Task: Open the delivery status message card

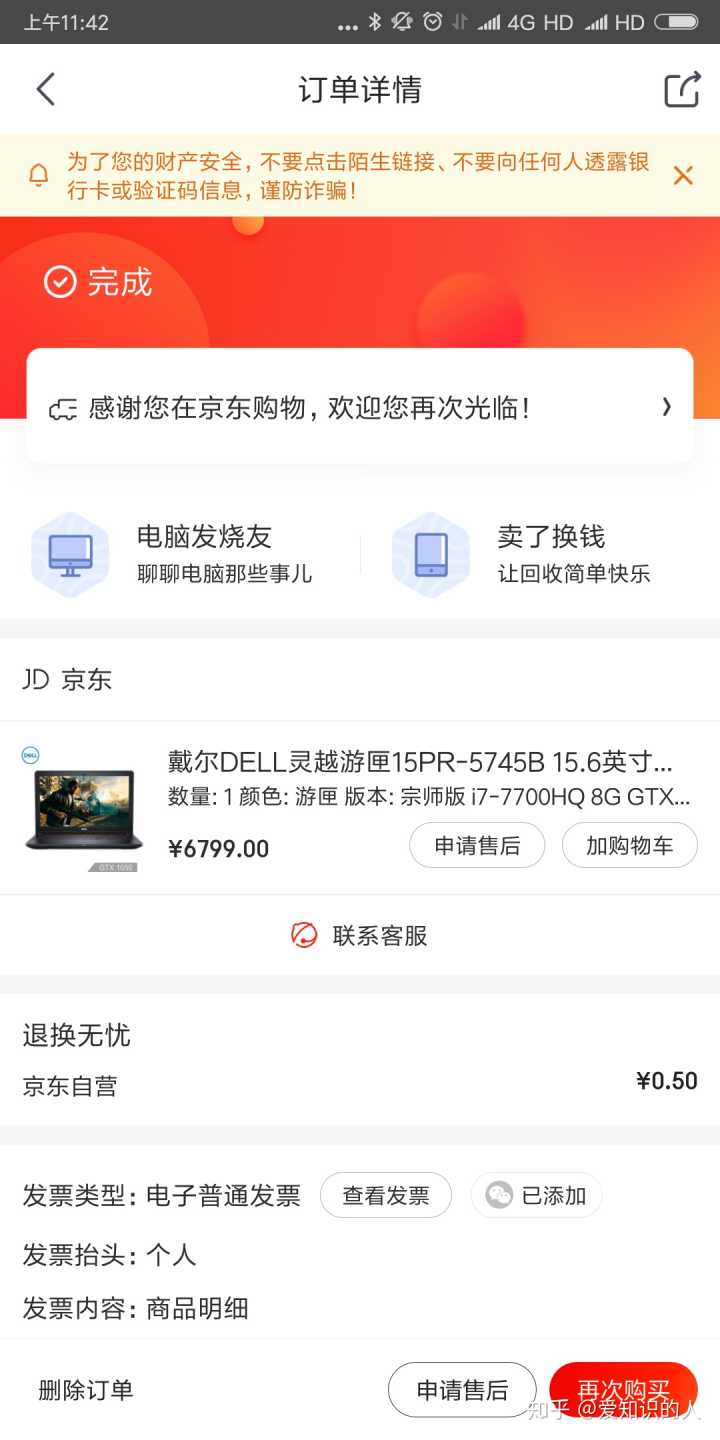Action: tap(360, 407)
